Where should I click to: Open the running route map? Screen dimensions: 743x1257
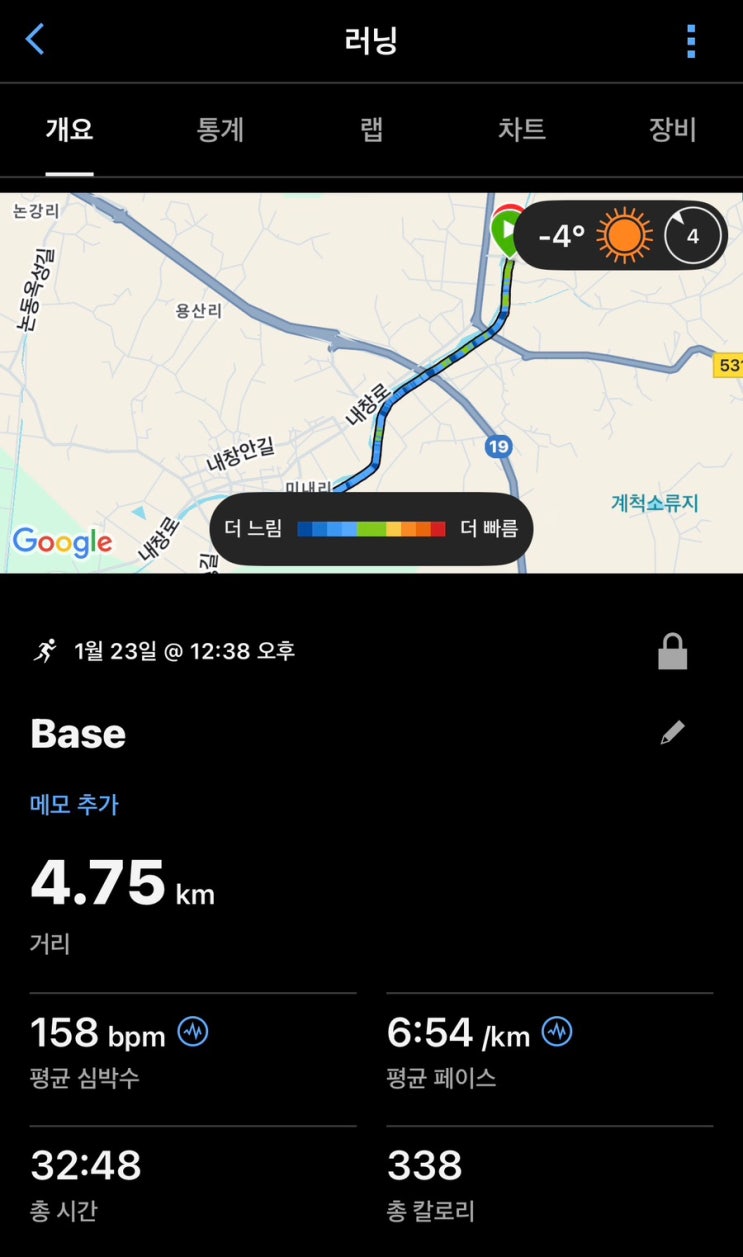[371, 383]
